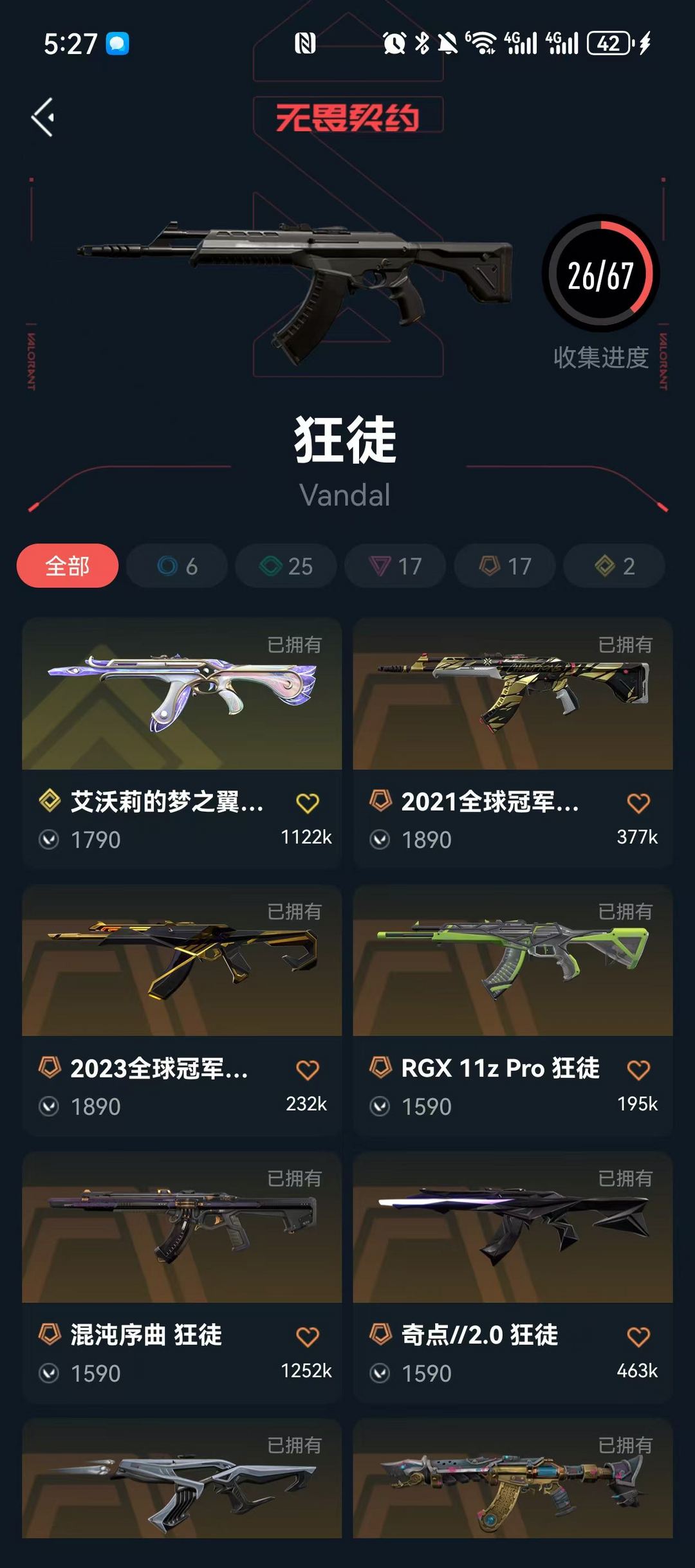Like the 2023全球冠军 skin
The image size is (695, 1568).
308,1070
